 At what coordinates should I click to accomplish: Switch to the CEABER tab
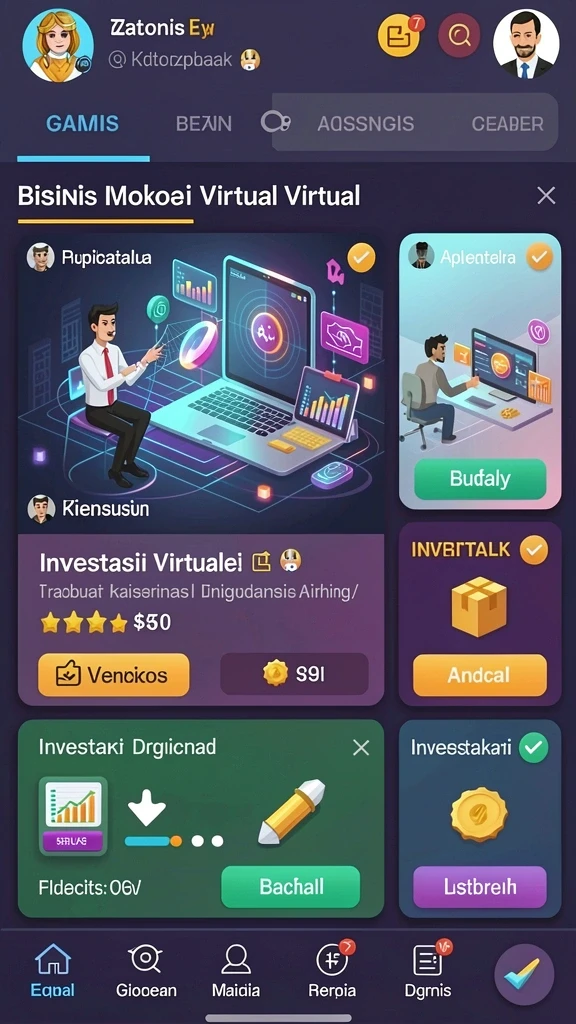point(507,123)
